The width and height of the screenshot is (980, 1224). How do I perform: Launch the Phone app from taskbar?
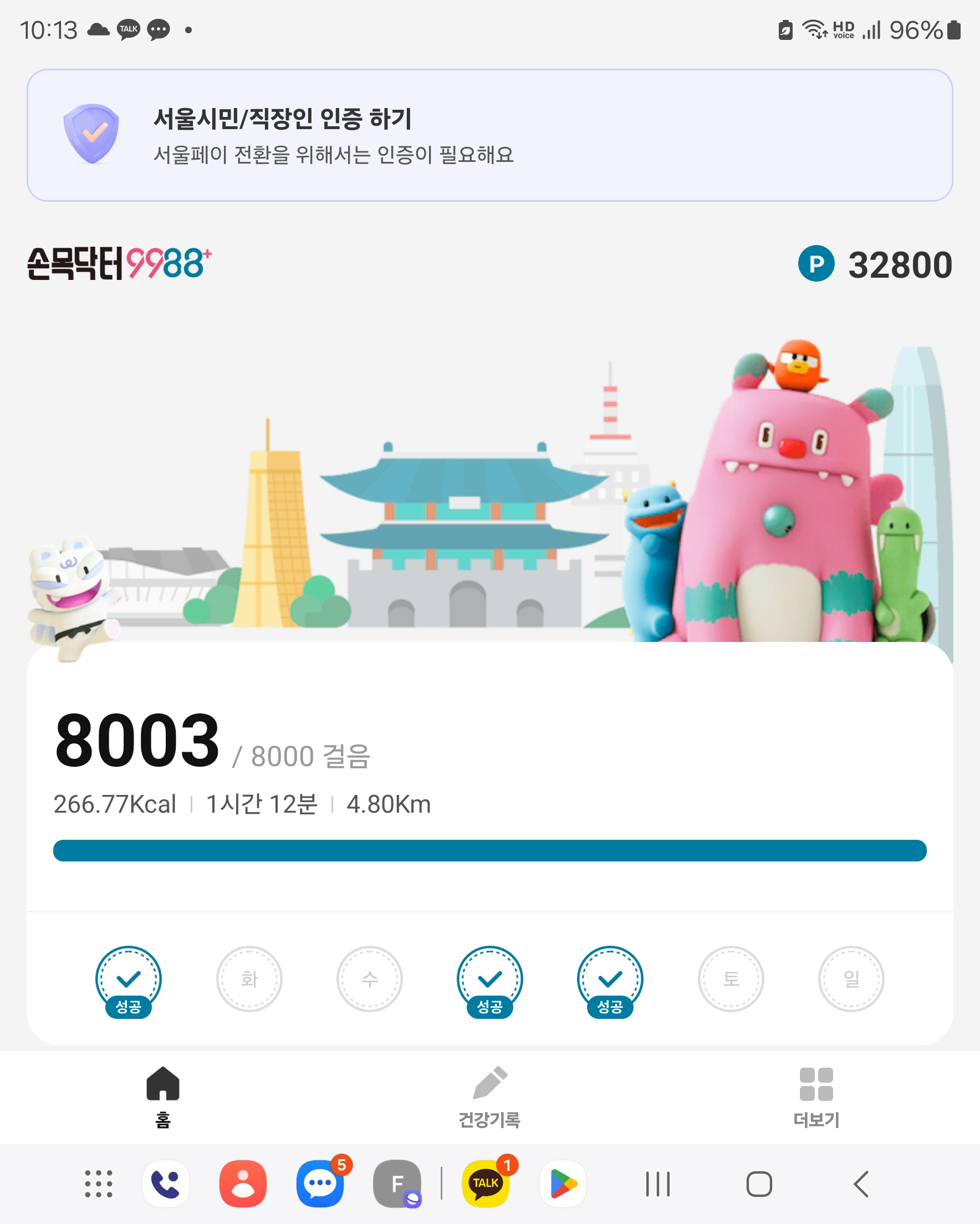point(166,1184)
